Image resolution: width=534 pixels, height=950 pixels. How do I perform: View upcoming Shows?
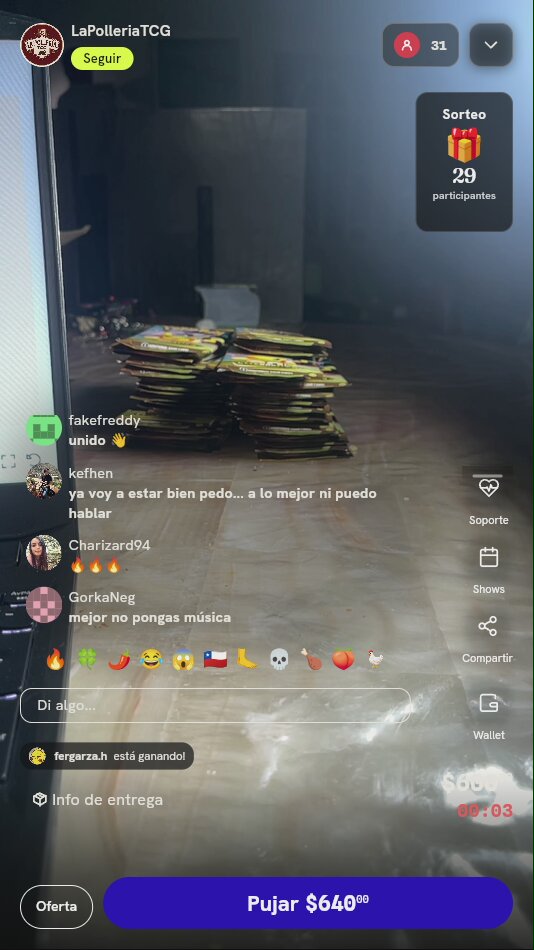(489, 571)
